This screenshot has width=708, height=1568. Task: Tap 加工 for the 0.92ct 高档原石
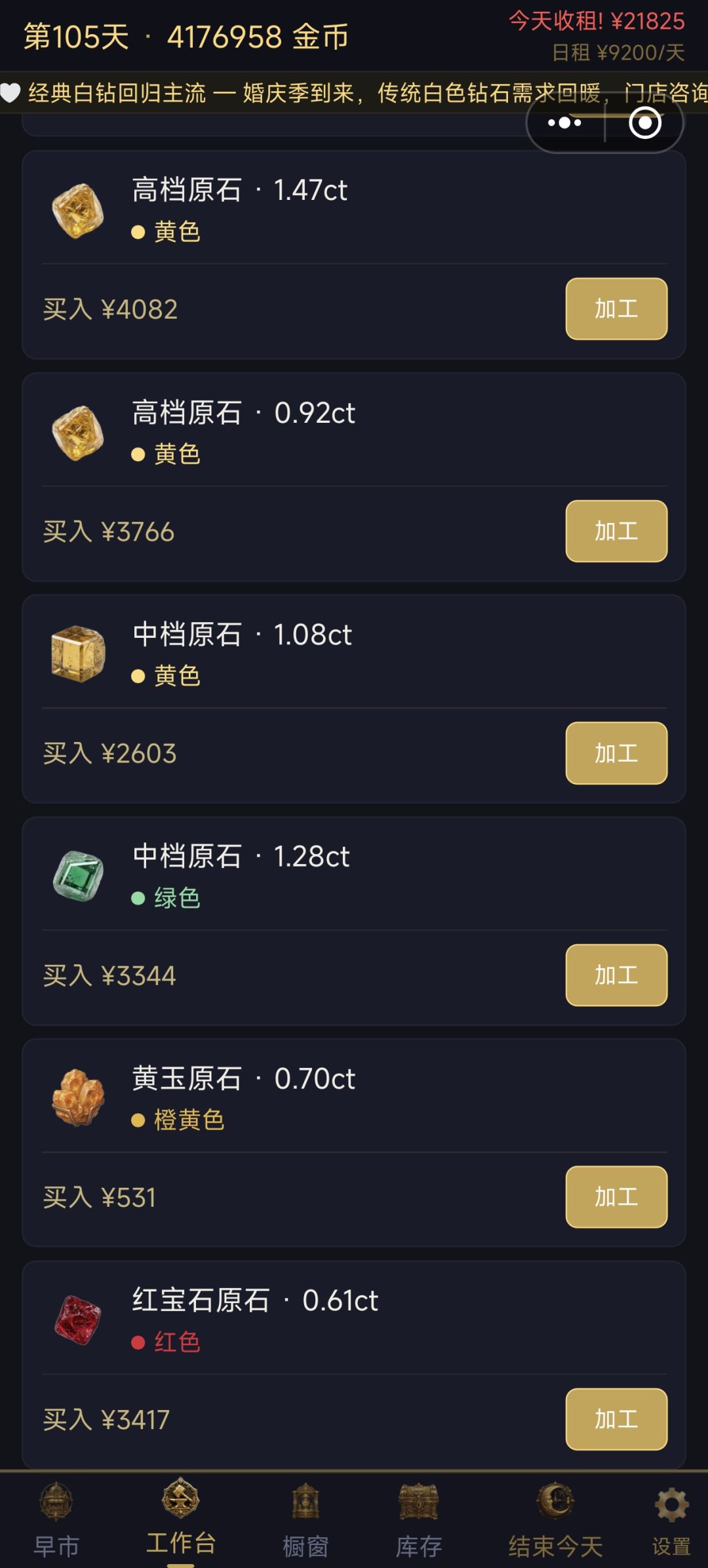click(x=616, y=531)
